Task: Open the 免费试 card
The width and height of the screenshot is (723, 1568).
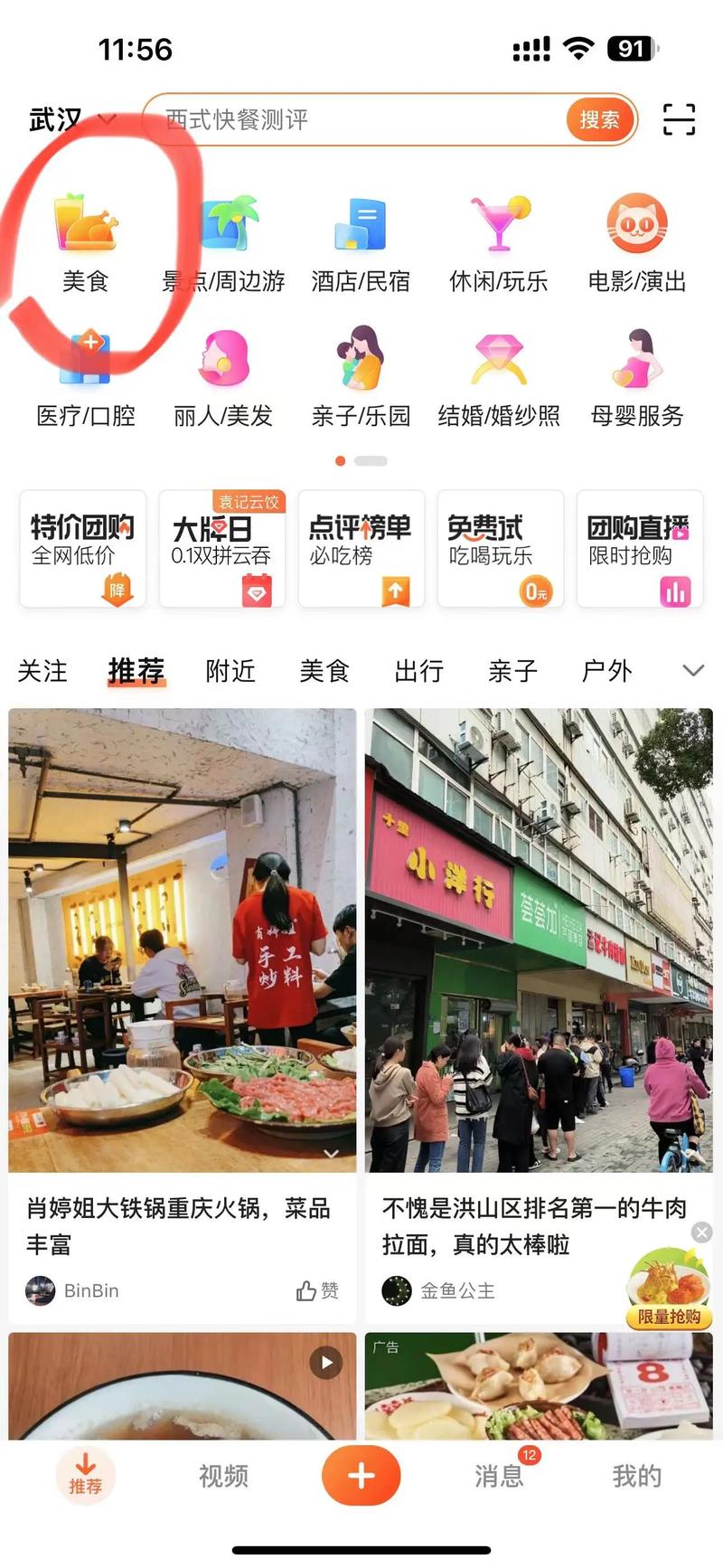Action: [x=500, y=548]
